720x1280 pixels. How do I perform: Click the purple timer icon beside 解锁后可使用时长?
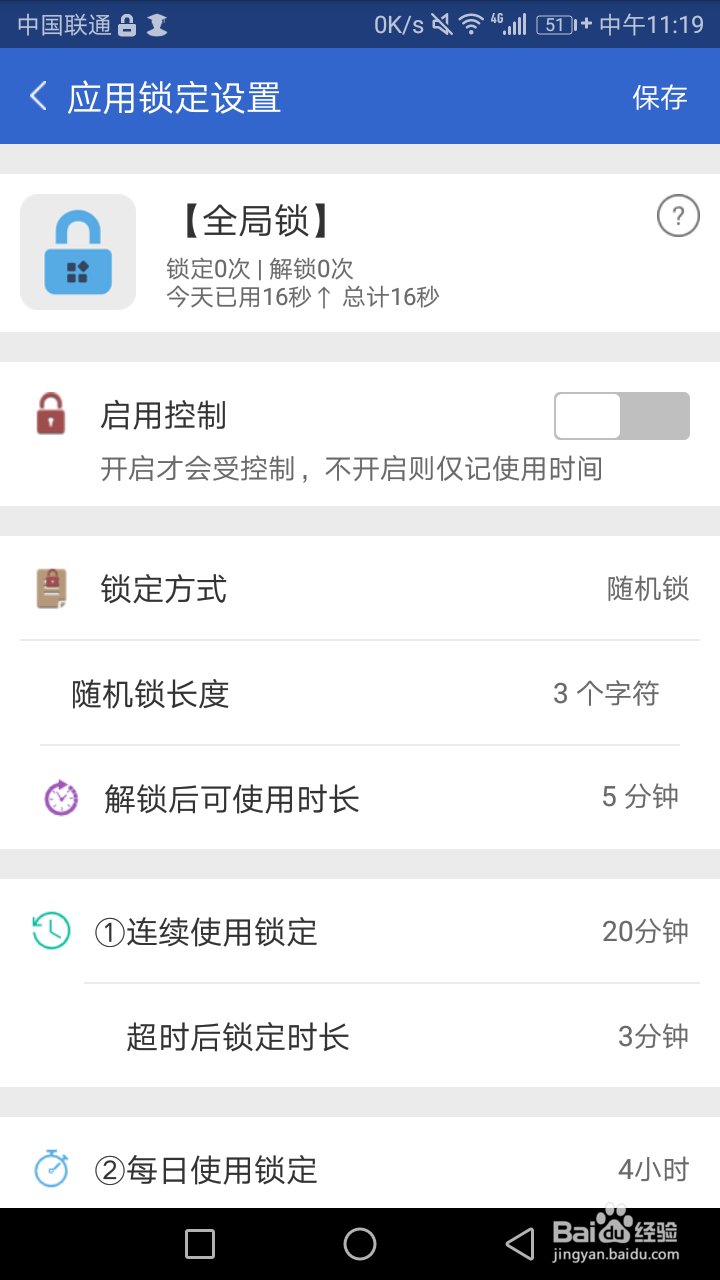coord(59,797)
